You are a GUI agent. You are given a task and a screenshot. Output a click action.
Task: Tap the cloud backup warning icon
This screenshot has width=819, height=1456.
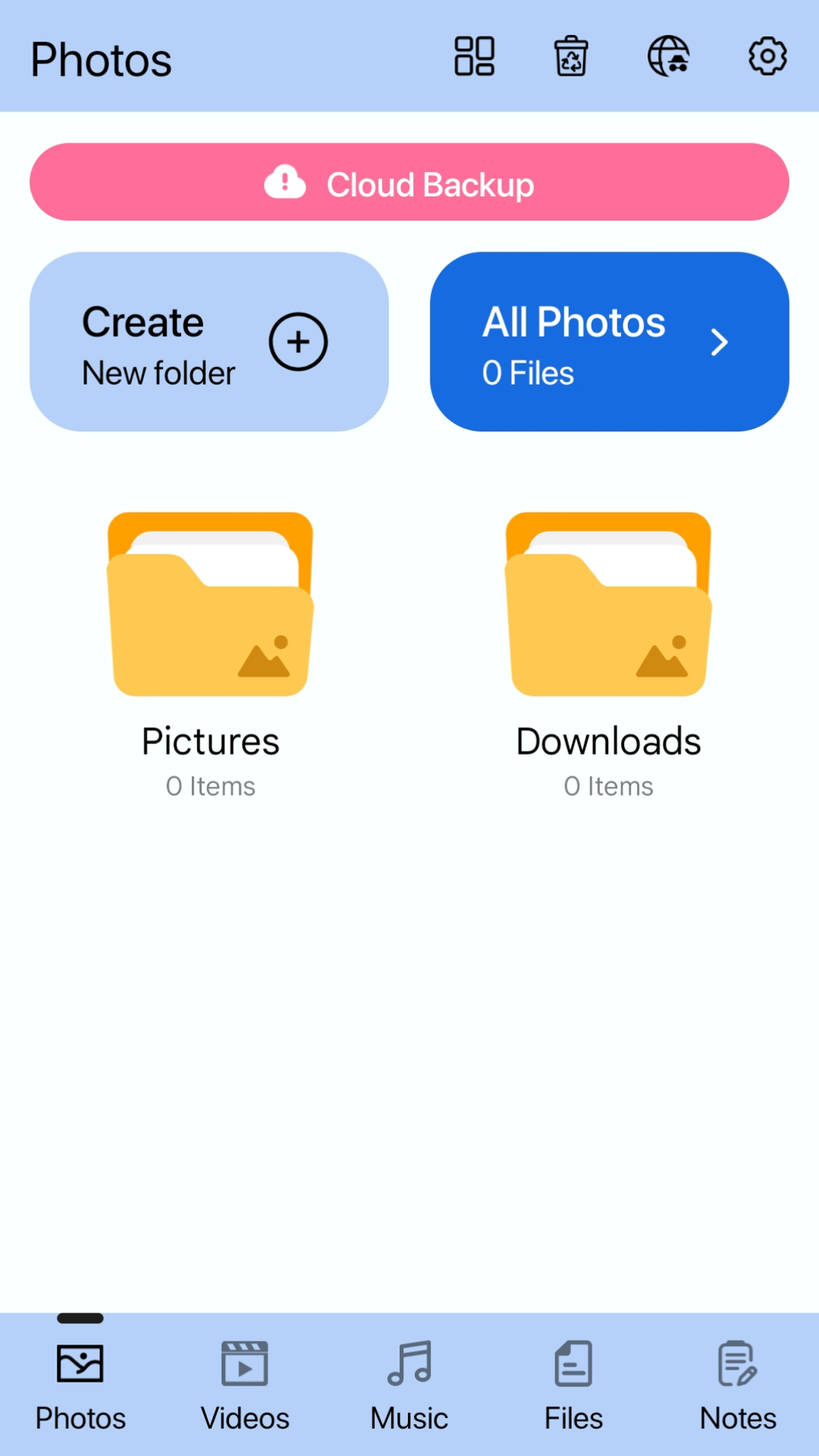284,182
